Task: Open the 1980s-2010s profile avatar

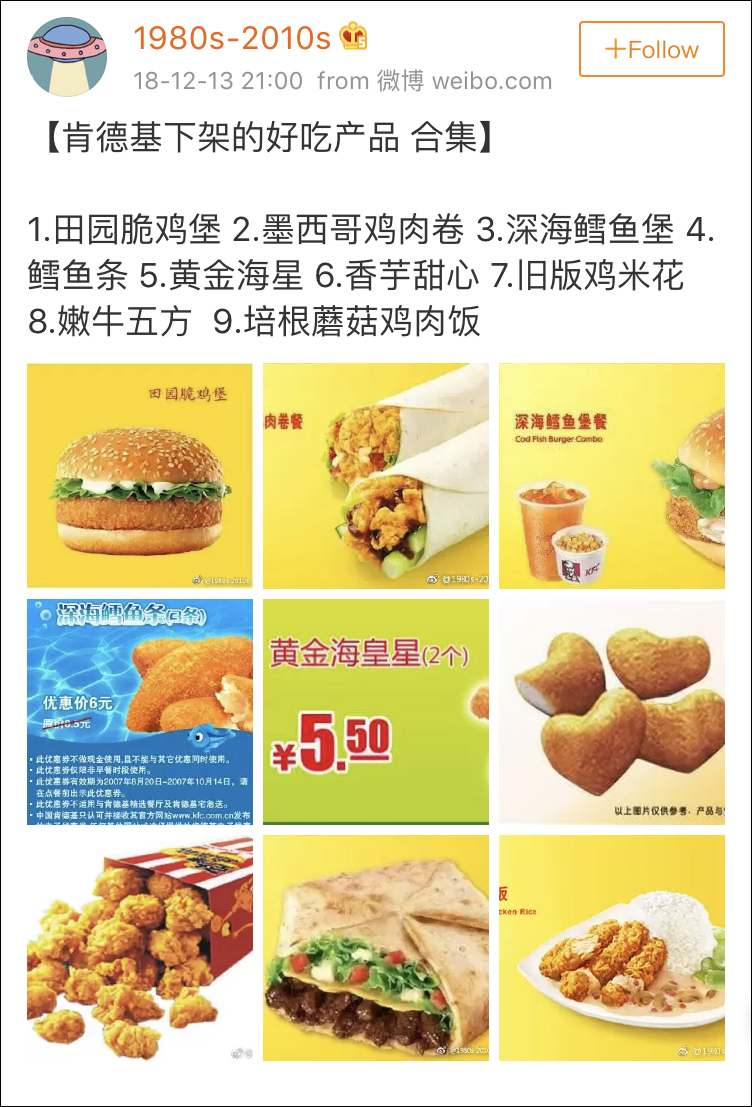Action: [67, 57]
